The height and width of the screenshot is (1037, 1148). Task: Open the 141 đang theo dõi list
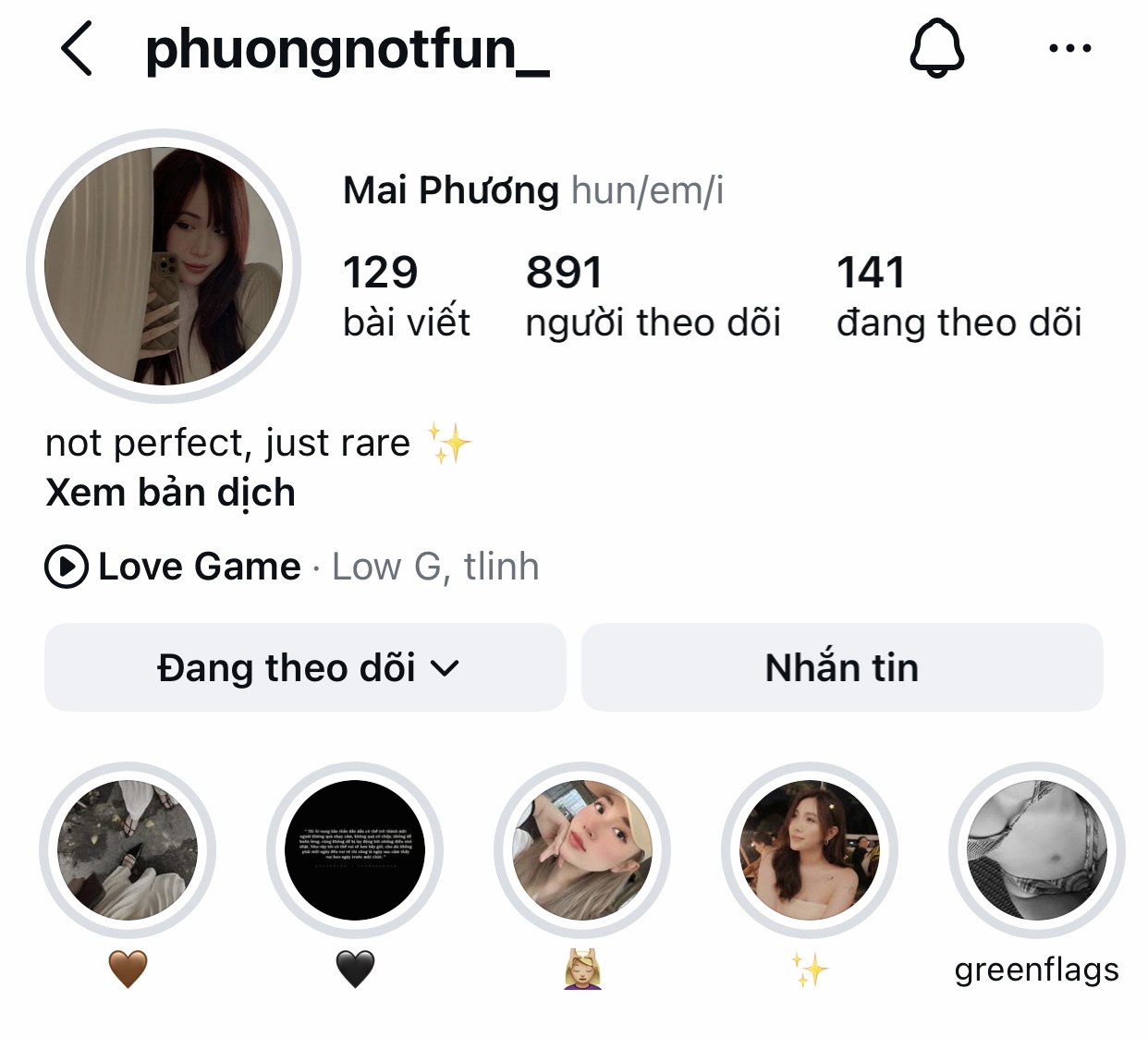click(959, 296)
